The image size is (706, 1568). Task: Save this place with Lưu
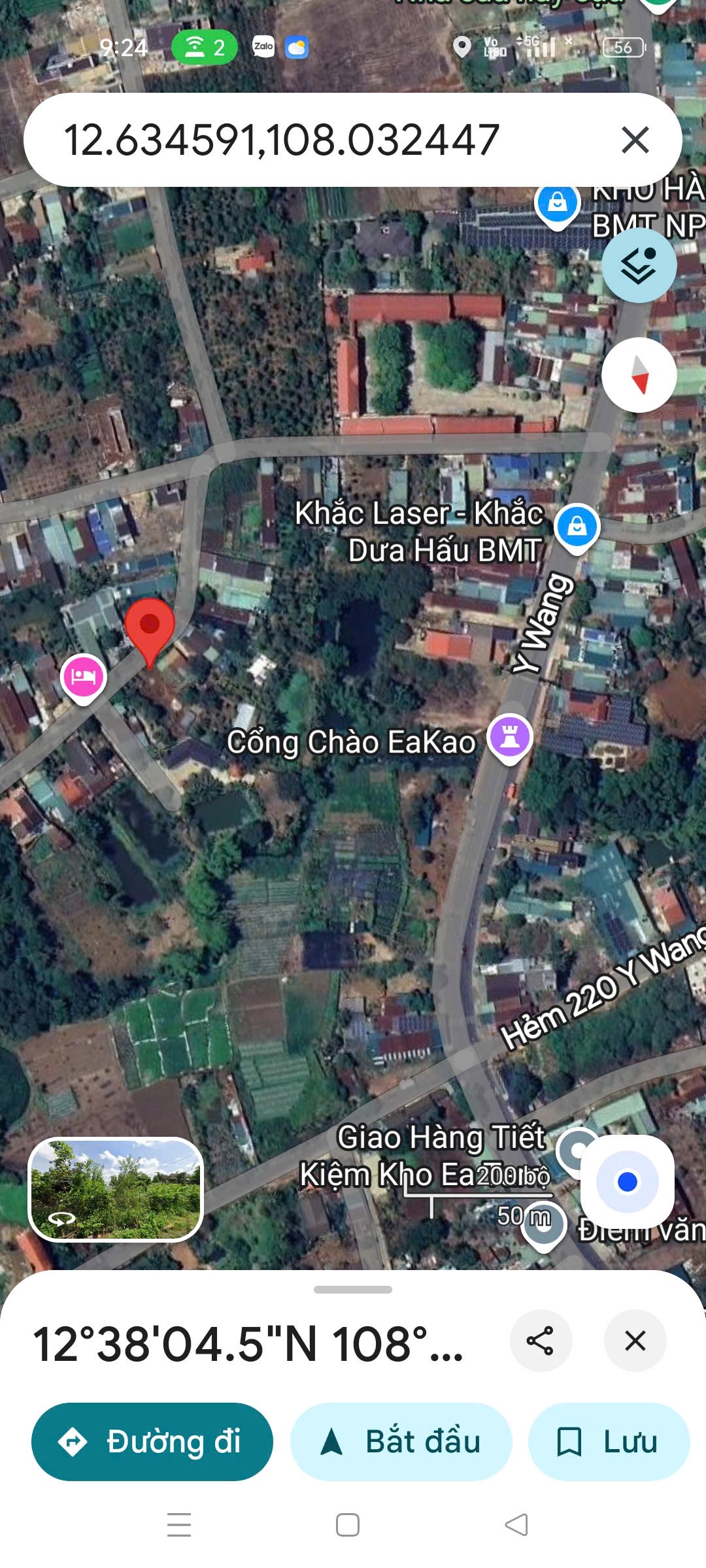click(x=609, y=1442)
